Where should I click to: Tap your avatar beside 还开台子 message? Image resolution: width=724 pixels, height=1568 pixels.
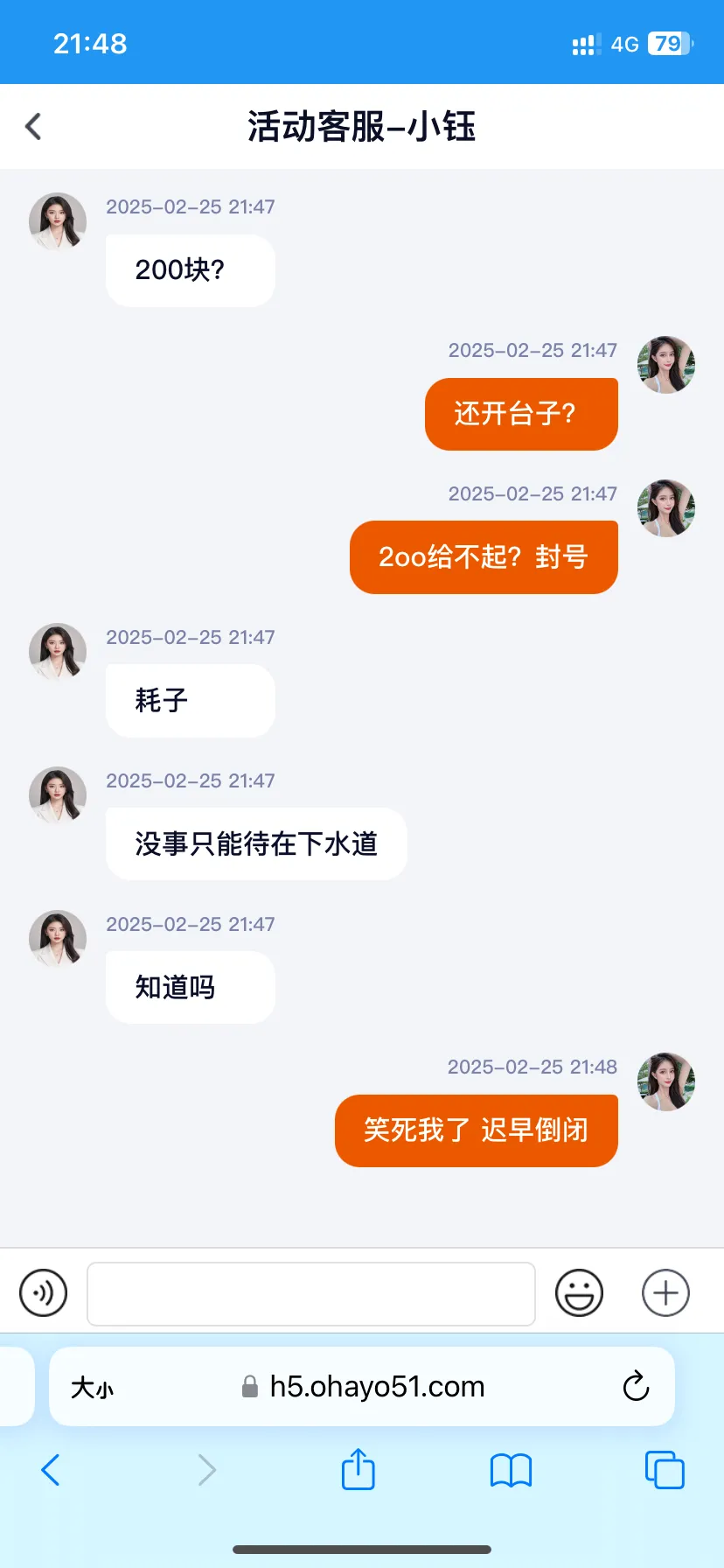pyautogui.click(x=665, y=365)
